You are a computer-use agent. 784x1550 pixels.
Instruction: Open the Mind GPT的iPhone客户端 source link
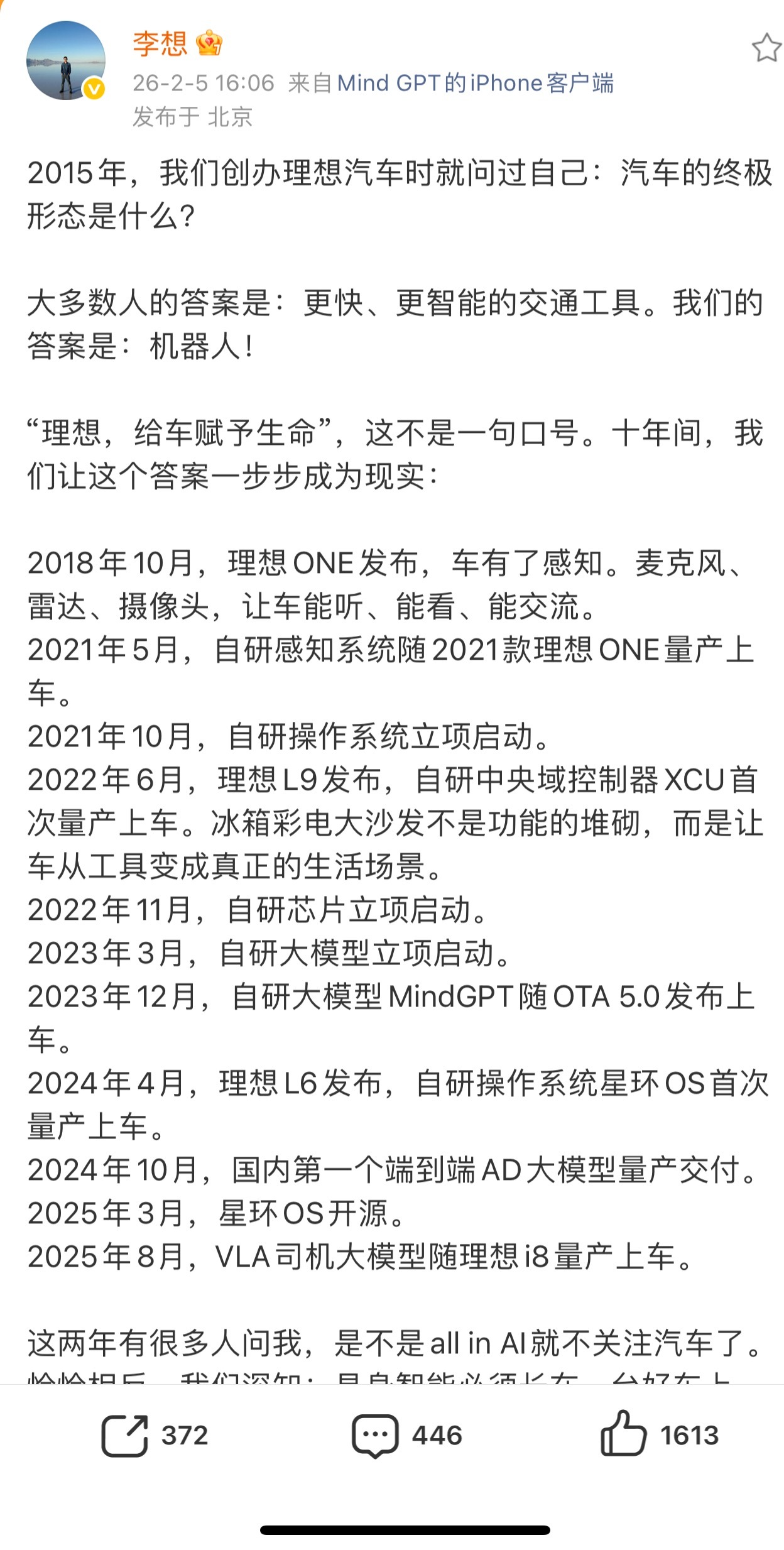[x=477, y=82]
